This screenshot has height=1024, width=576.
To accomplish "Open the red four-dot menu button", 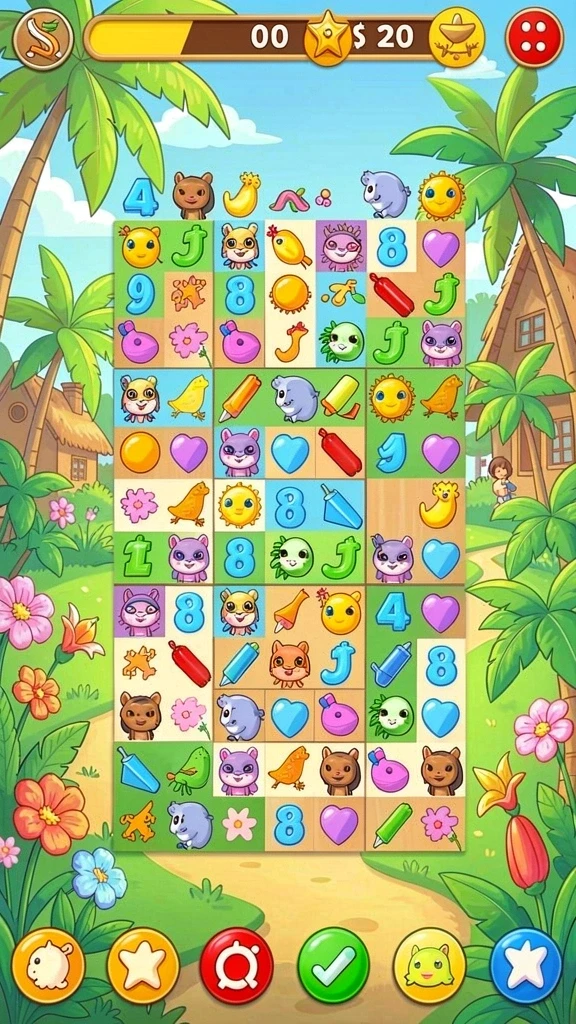I will click(x=534, y=37).
